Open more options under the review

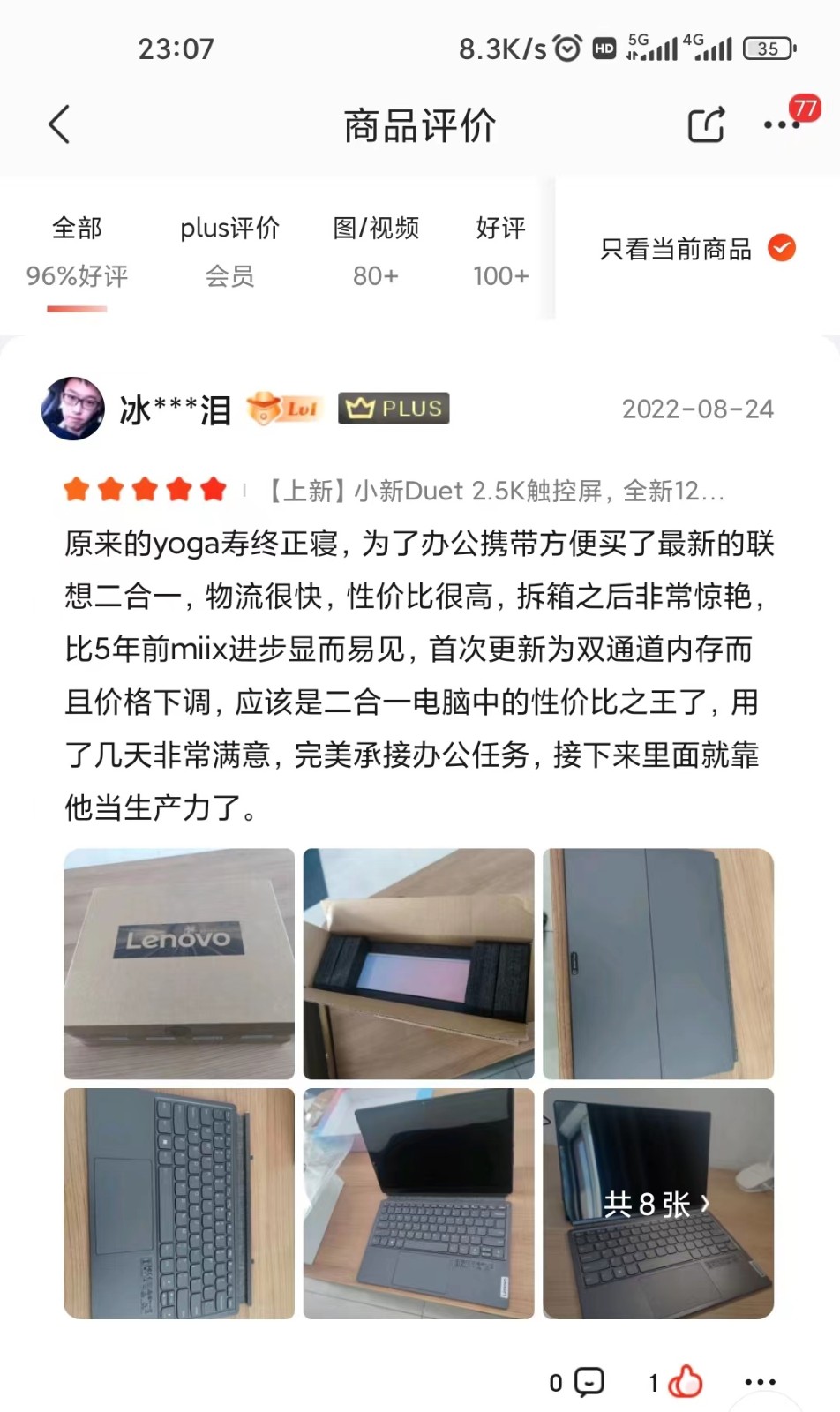(760, 1382)
